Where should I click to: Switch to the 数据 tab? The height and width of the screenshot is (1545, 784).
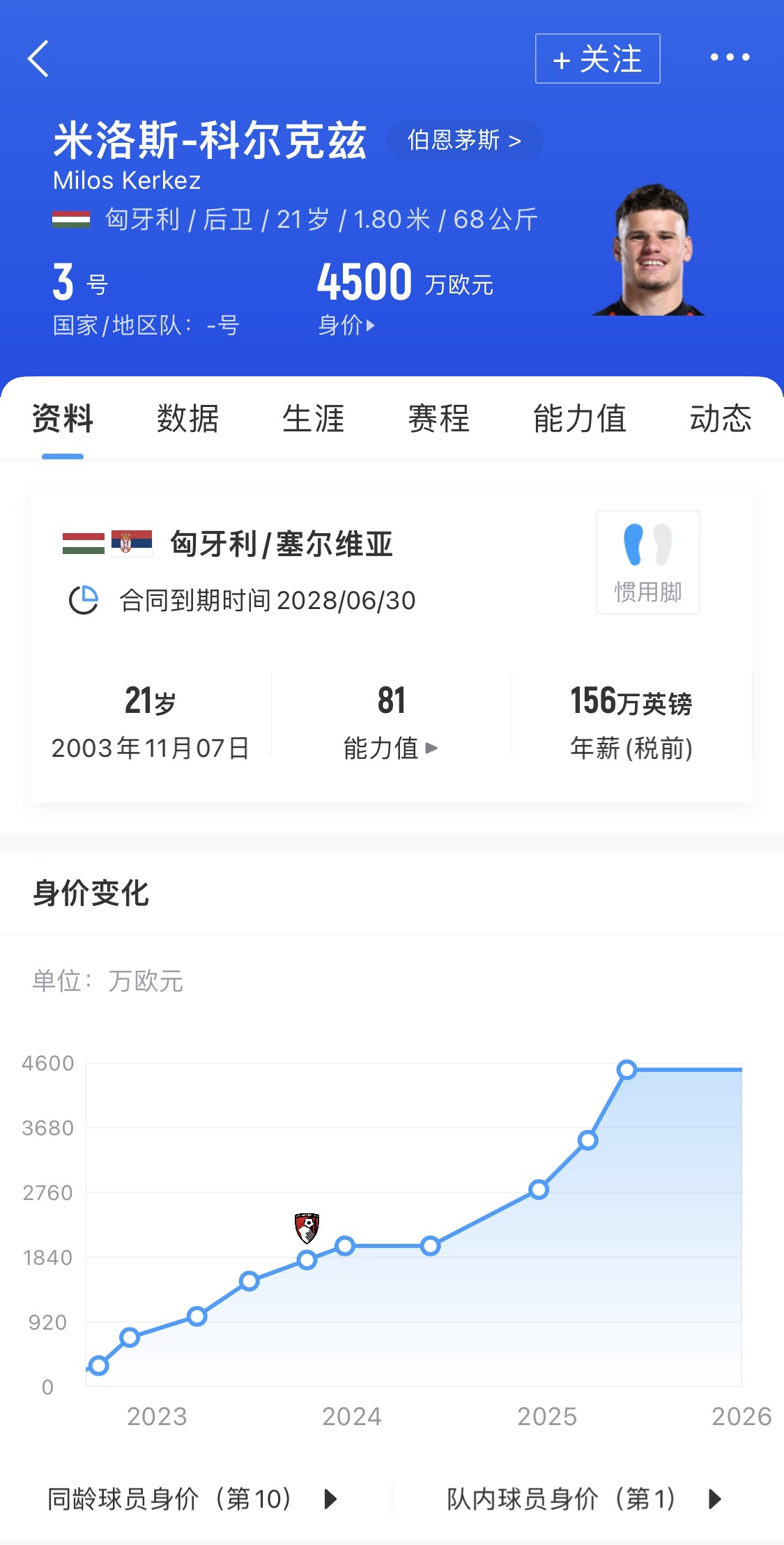point(187,418)
